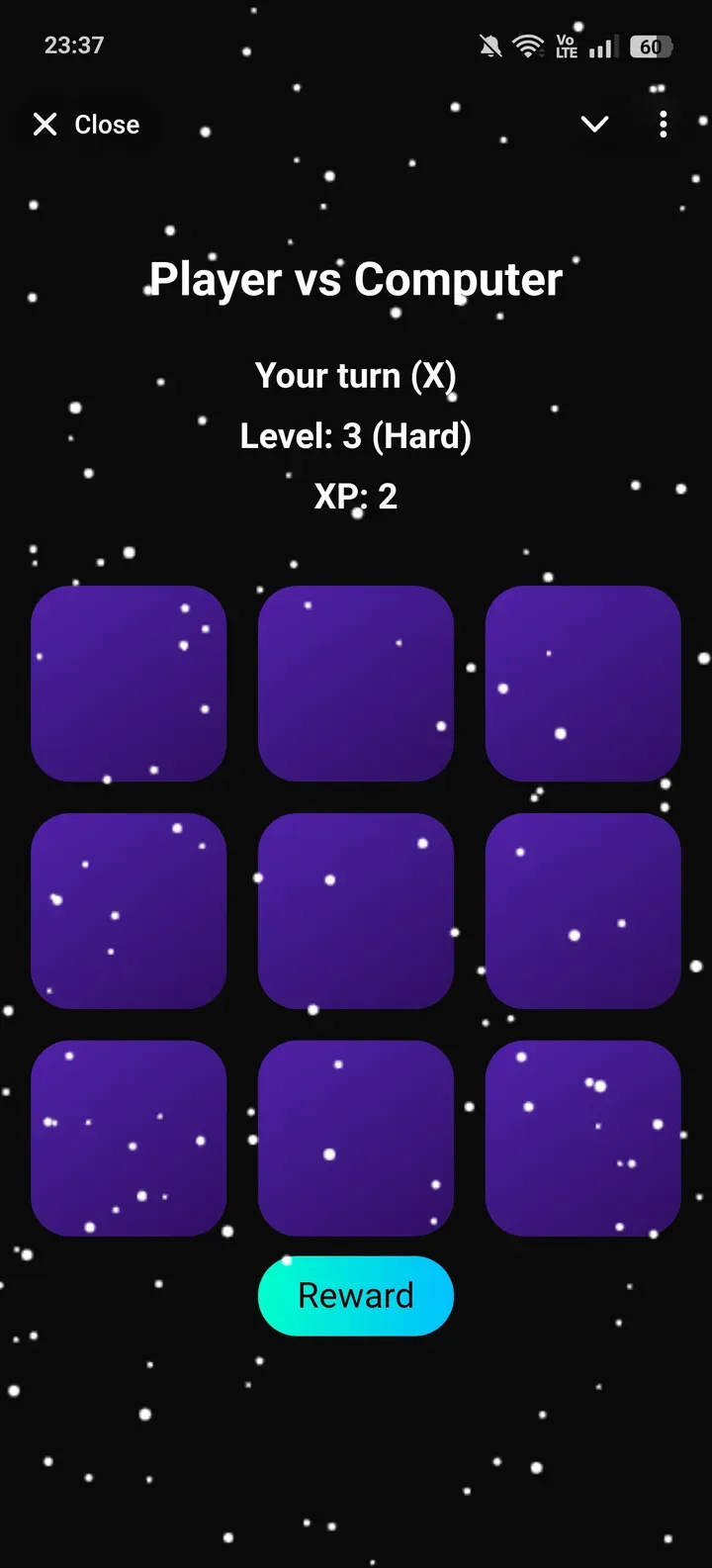Click the X close icon

(44, 124)
